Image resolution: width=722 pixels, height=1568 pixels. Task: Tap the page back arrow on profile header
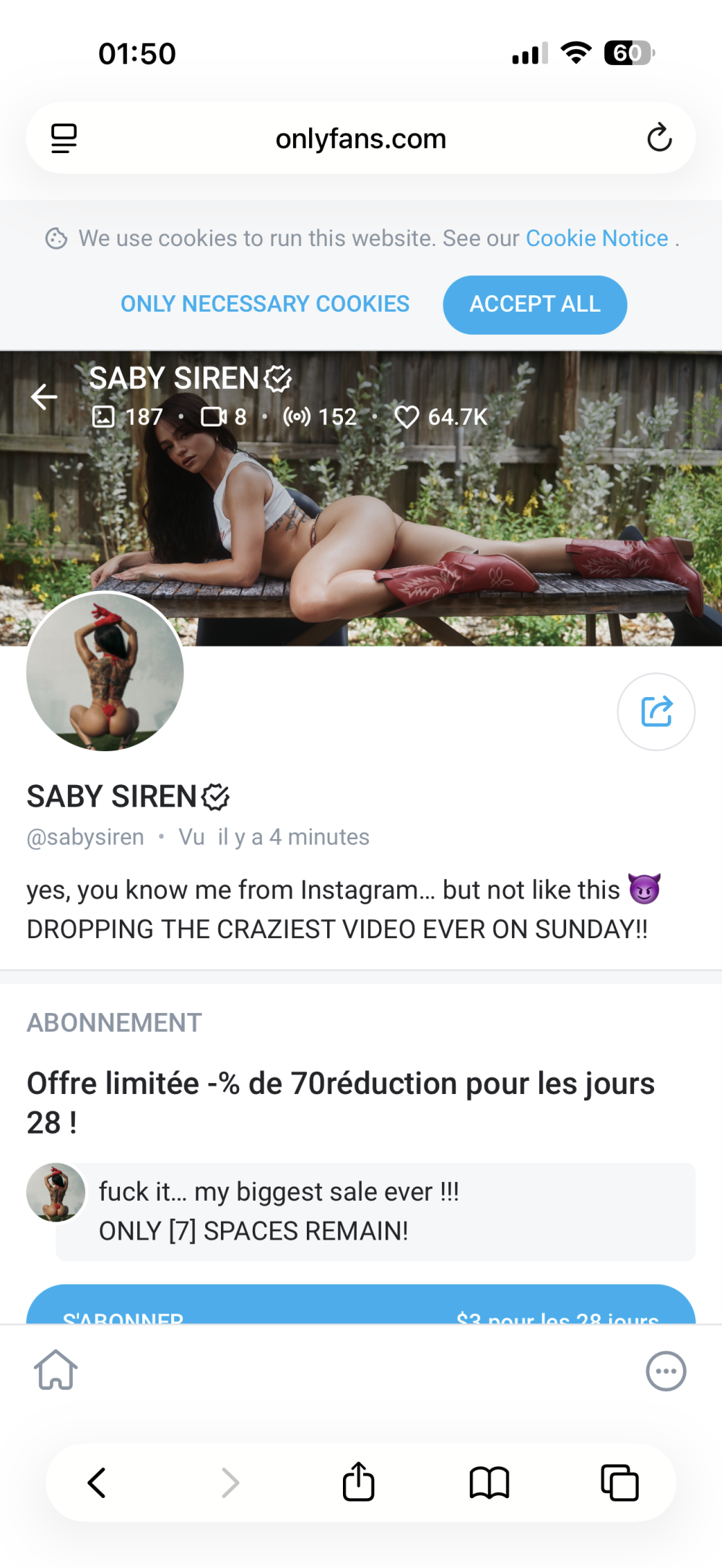(44, 396)
